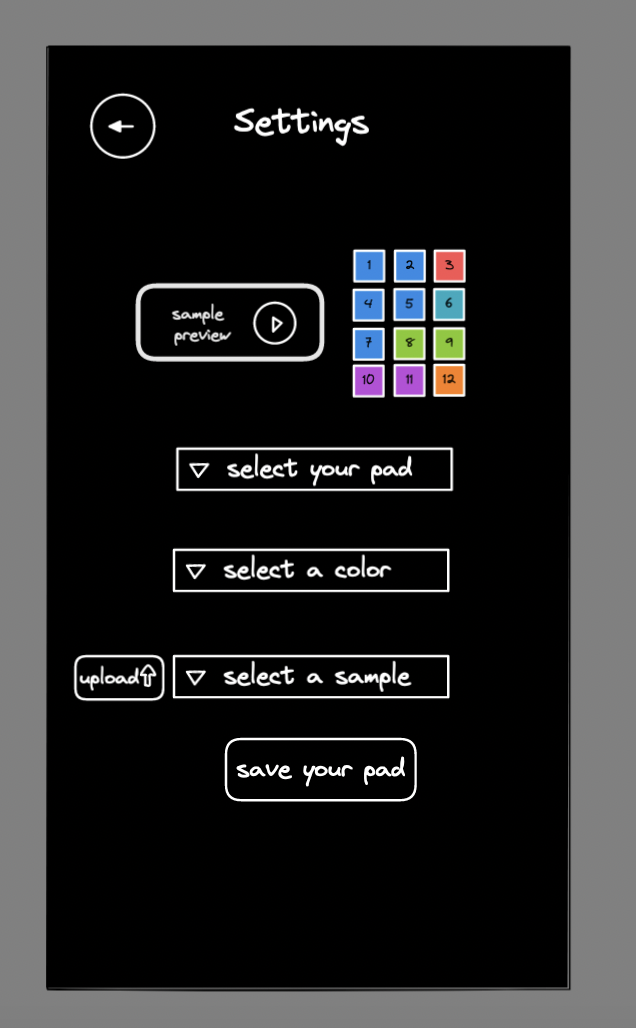Choose the orange pad 12
636x1028 pixels.
(x=449, y=380)
